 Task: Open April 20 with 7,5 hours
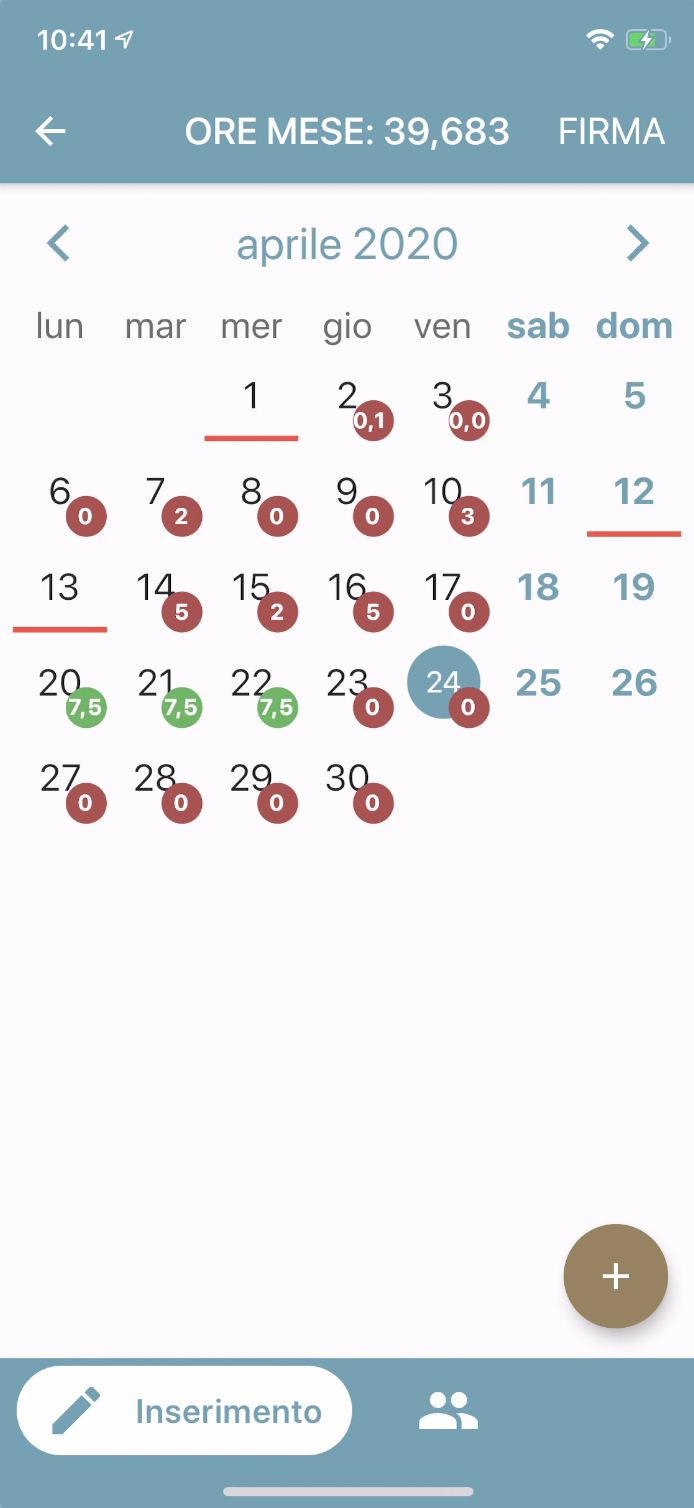coord(61,685)
